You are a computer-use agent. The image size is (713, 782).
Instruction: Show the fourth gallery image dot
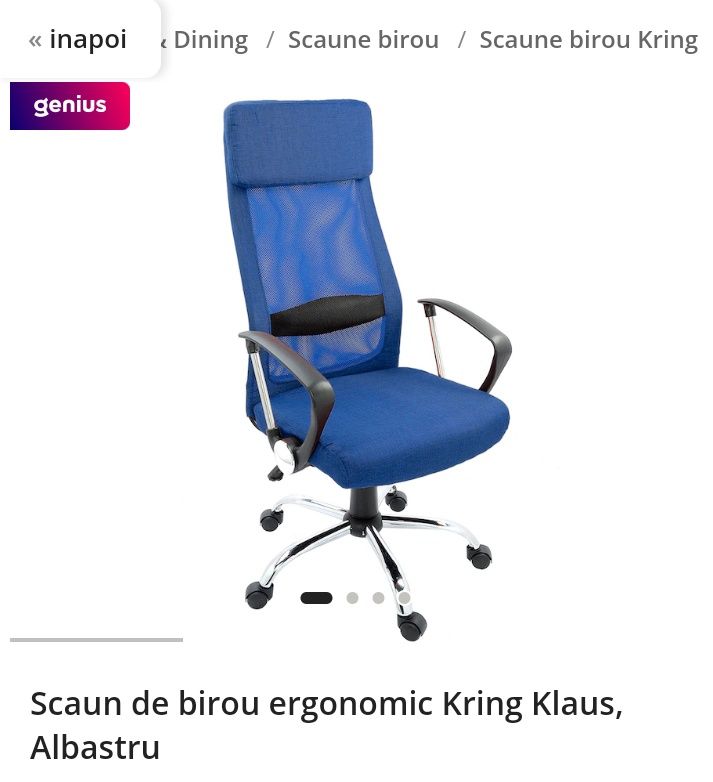(404, 598)
